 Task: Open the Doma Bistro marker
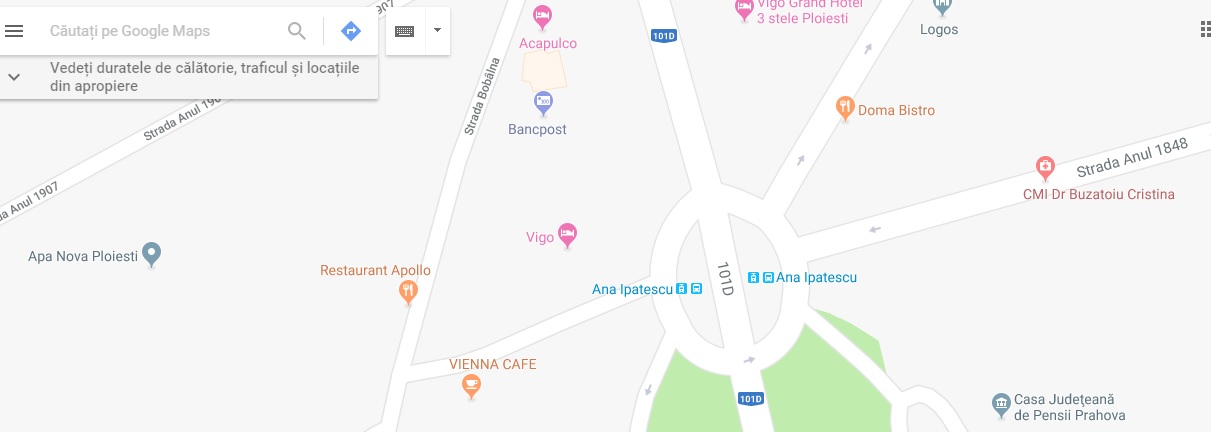845,109
